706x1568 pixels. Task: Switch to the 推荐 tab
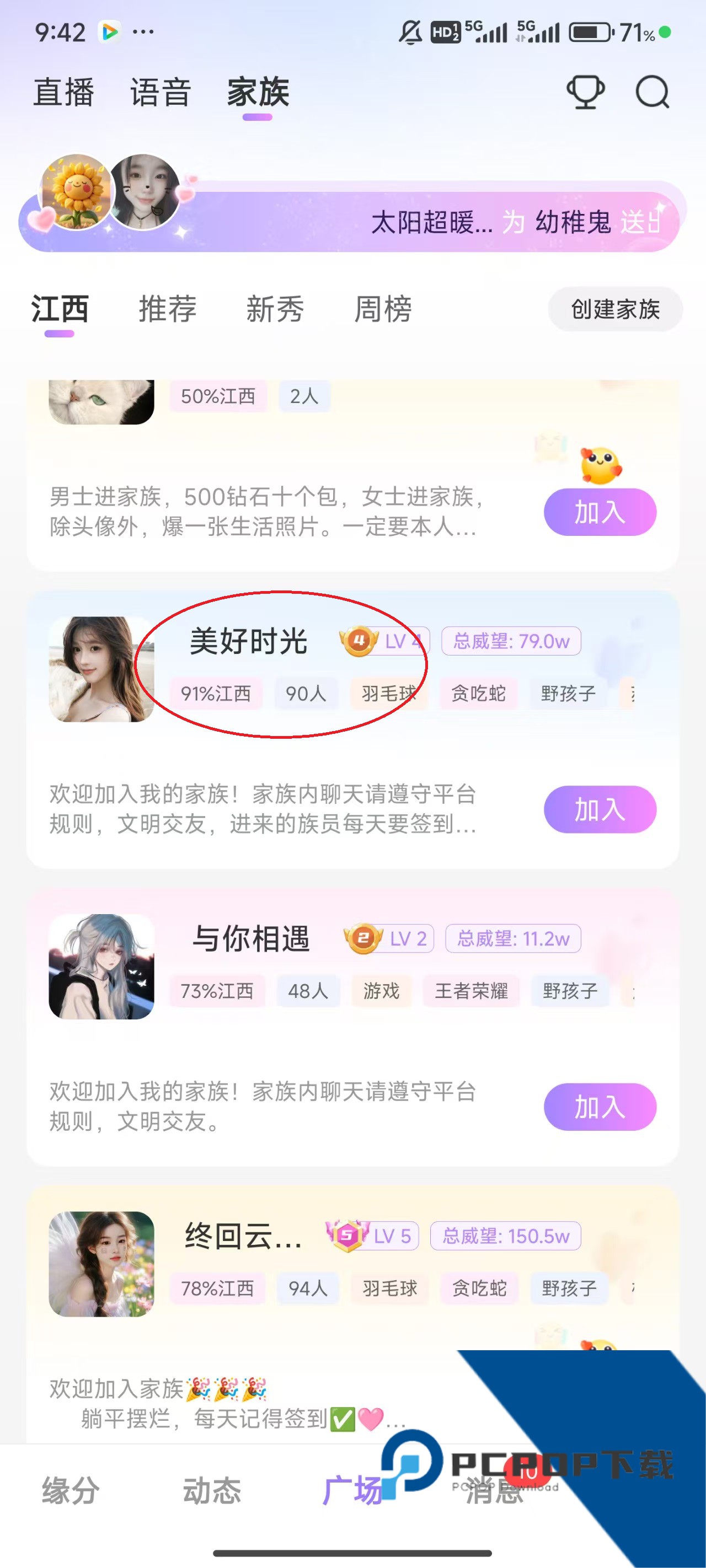pos(167,310)
